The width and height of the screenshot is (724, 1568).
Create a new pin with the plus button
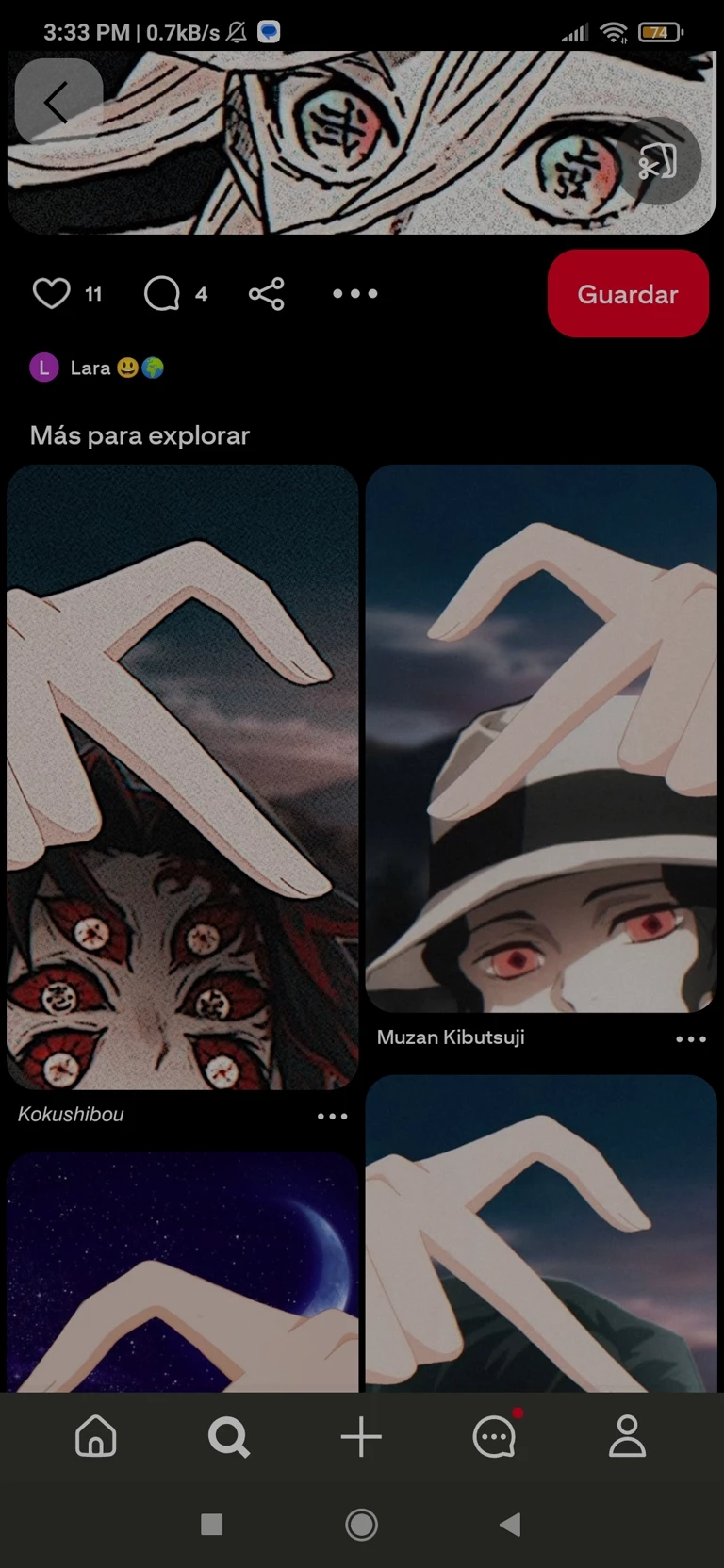pos(361,1437)
